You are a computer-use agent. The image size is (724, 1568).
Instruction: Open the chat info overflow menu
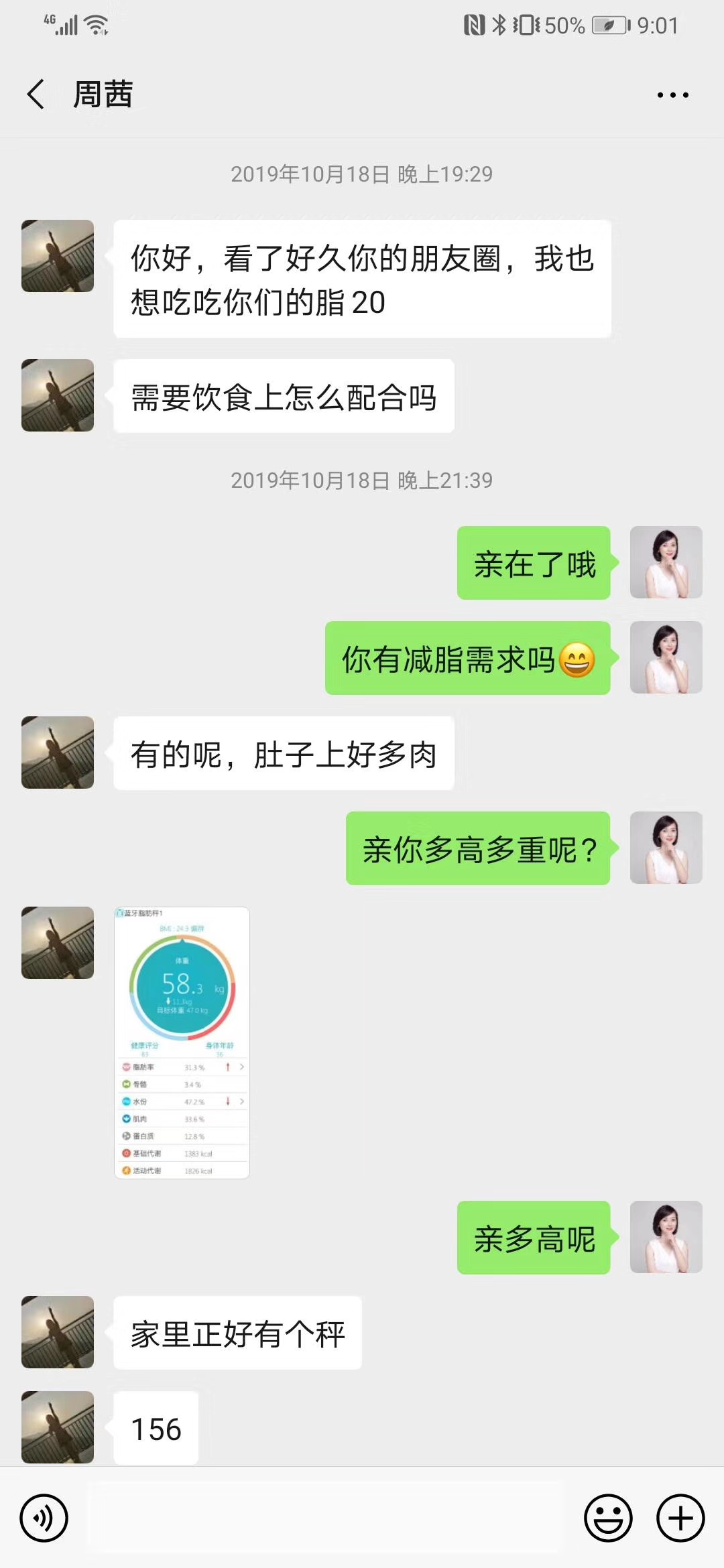(x=672, y=95)
